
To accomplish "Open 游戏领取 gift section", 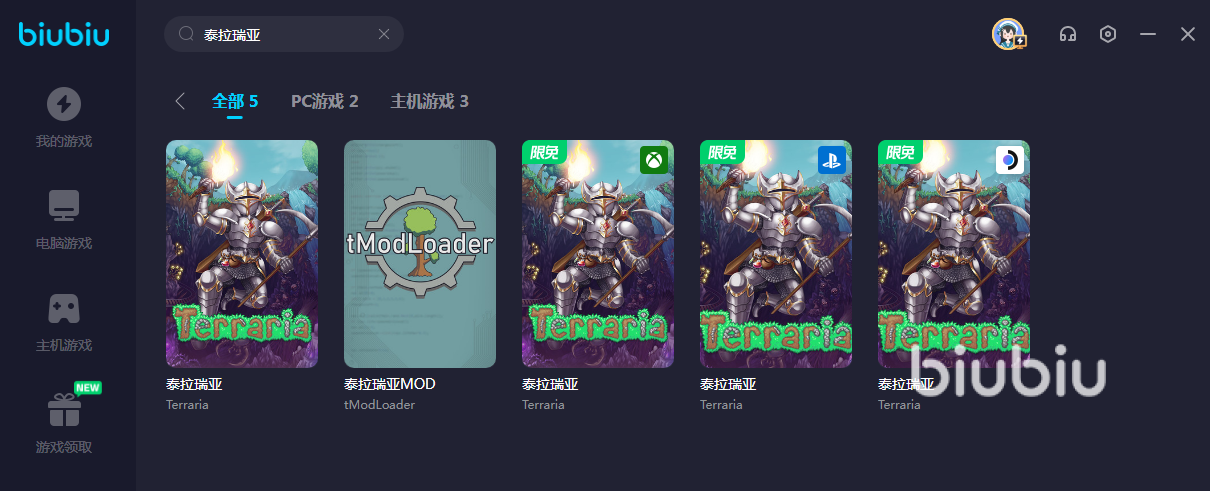I will pos(64,423).
